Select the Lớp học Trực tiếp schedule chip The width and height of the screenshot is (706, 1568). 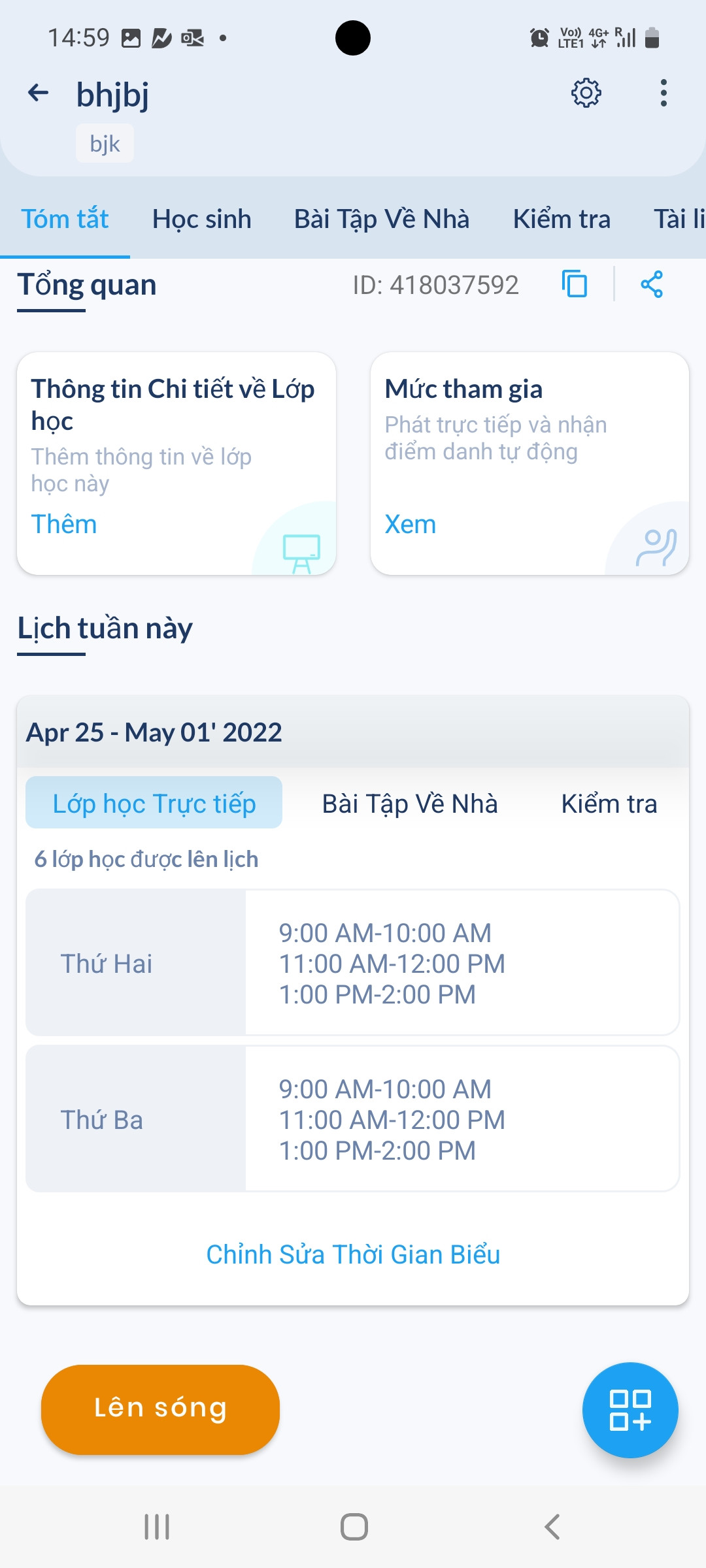[154, 803]
